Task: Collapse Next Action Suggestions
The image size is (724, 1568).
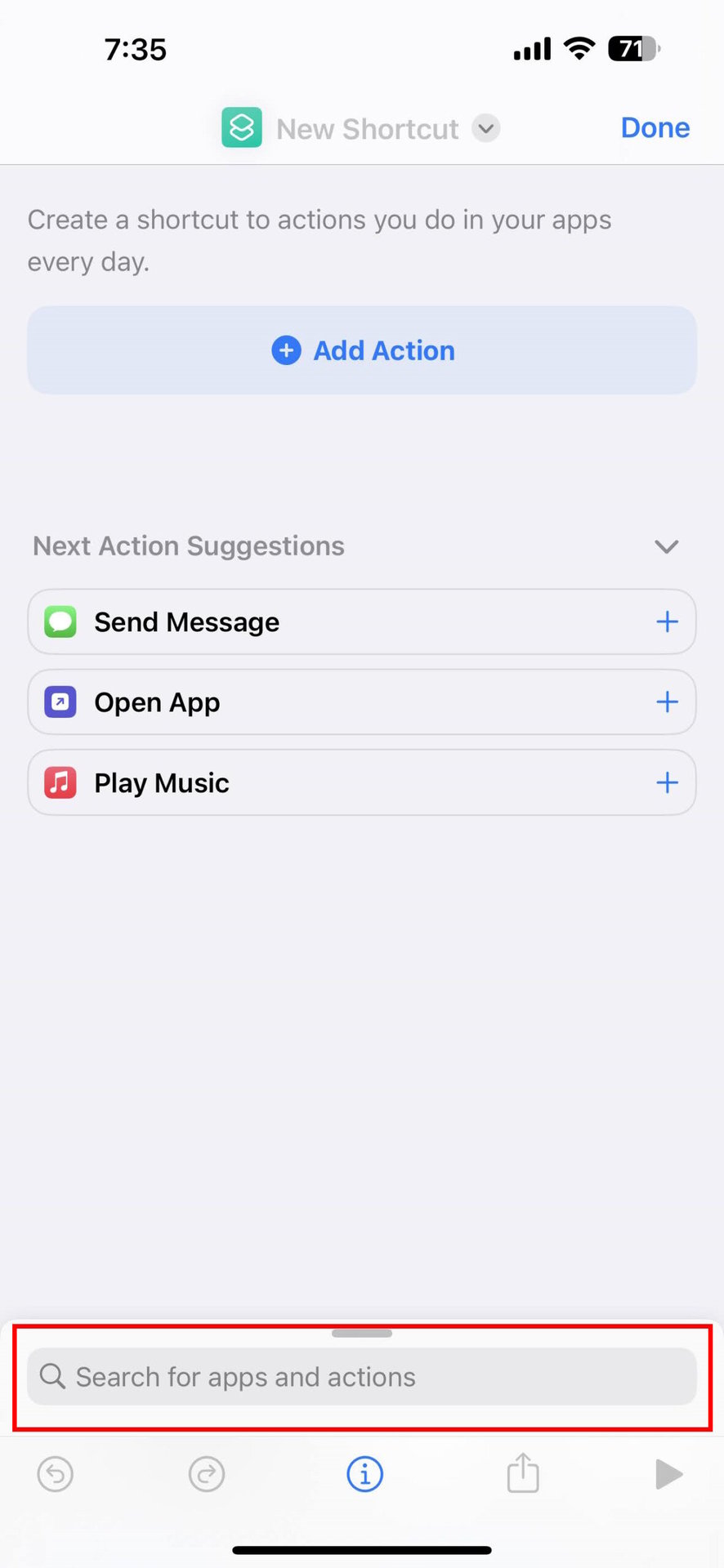Action: 667,546
